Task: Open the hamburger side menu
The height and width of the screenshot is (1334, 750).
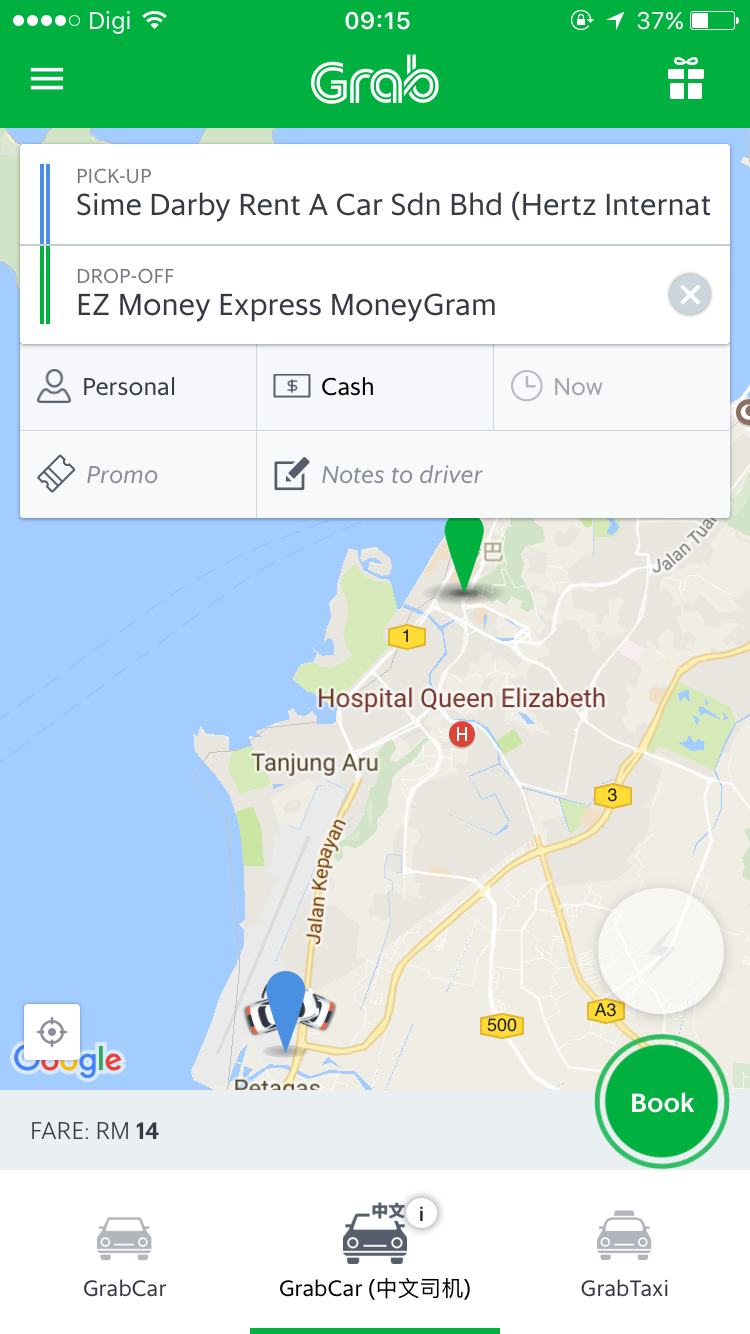Action: tap(47, 80)
